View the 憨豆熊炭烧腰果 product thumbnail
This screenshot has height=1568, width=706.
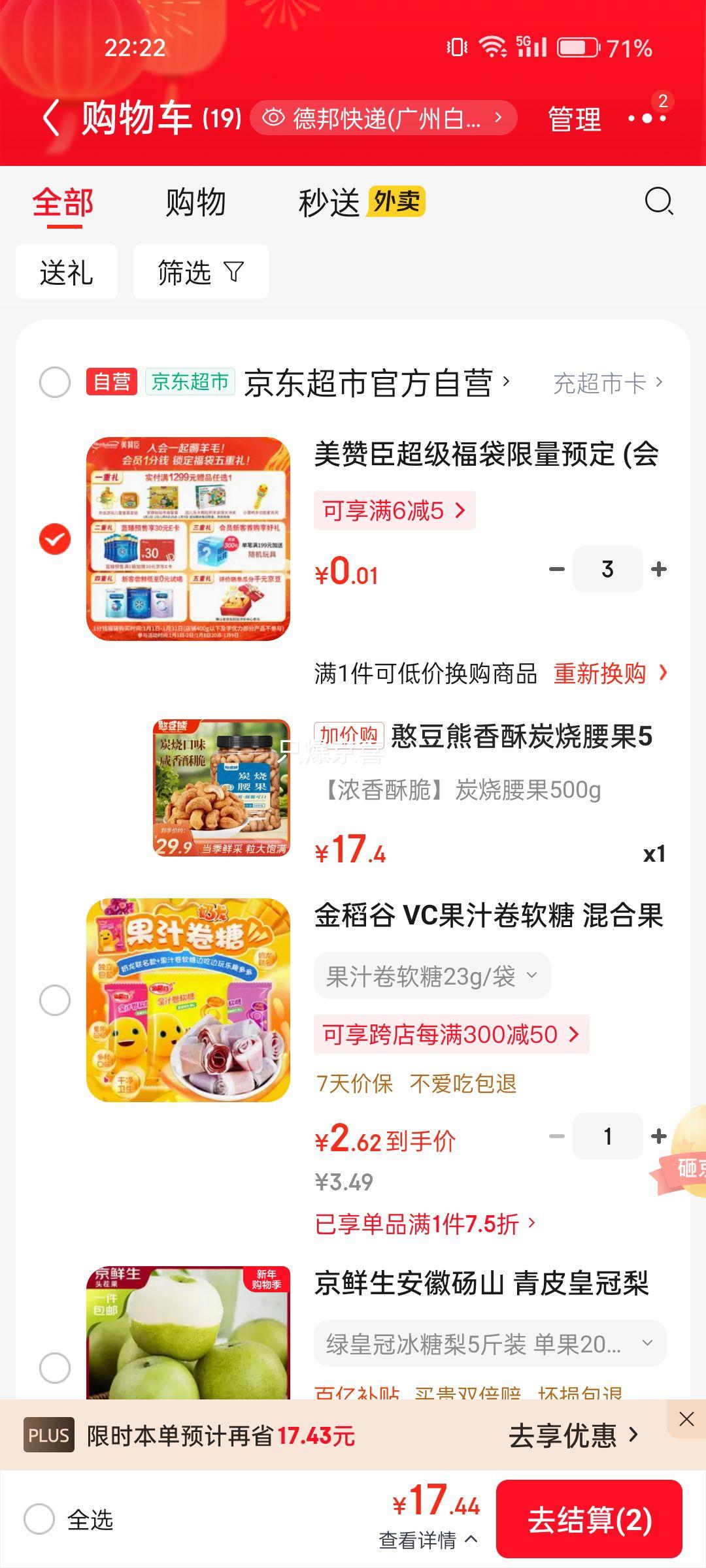(x=222, y=791)
